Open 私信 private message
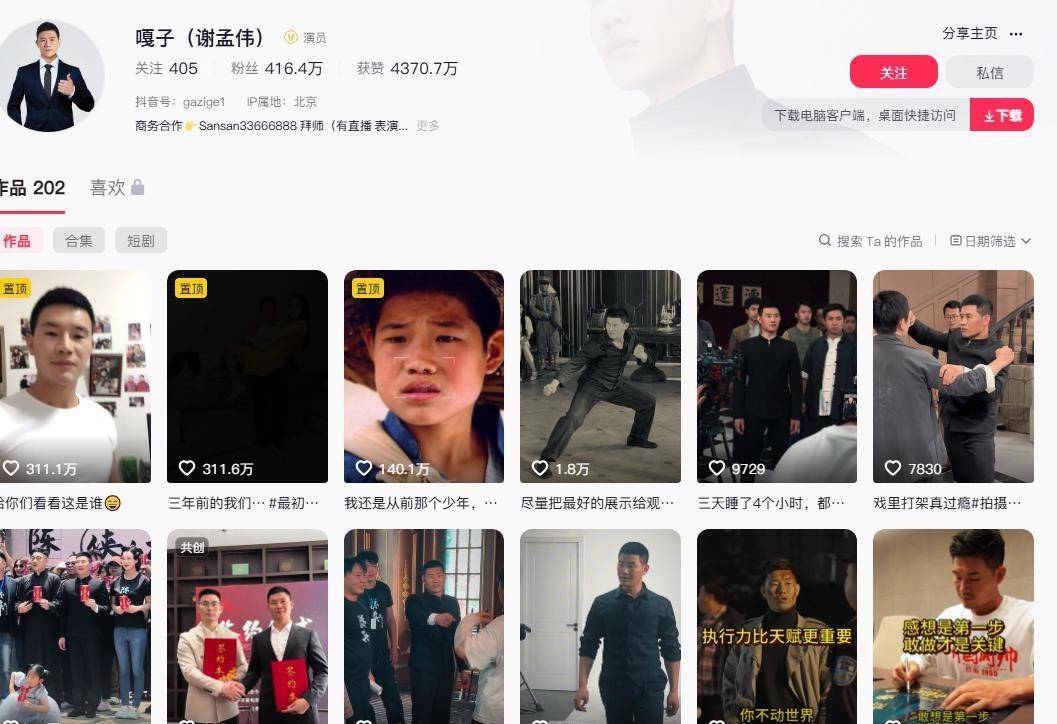The height and width of the screenshot is (724, 1057). tap(989, 73)
